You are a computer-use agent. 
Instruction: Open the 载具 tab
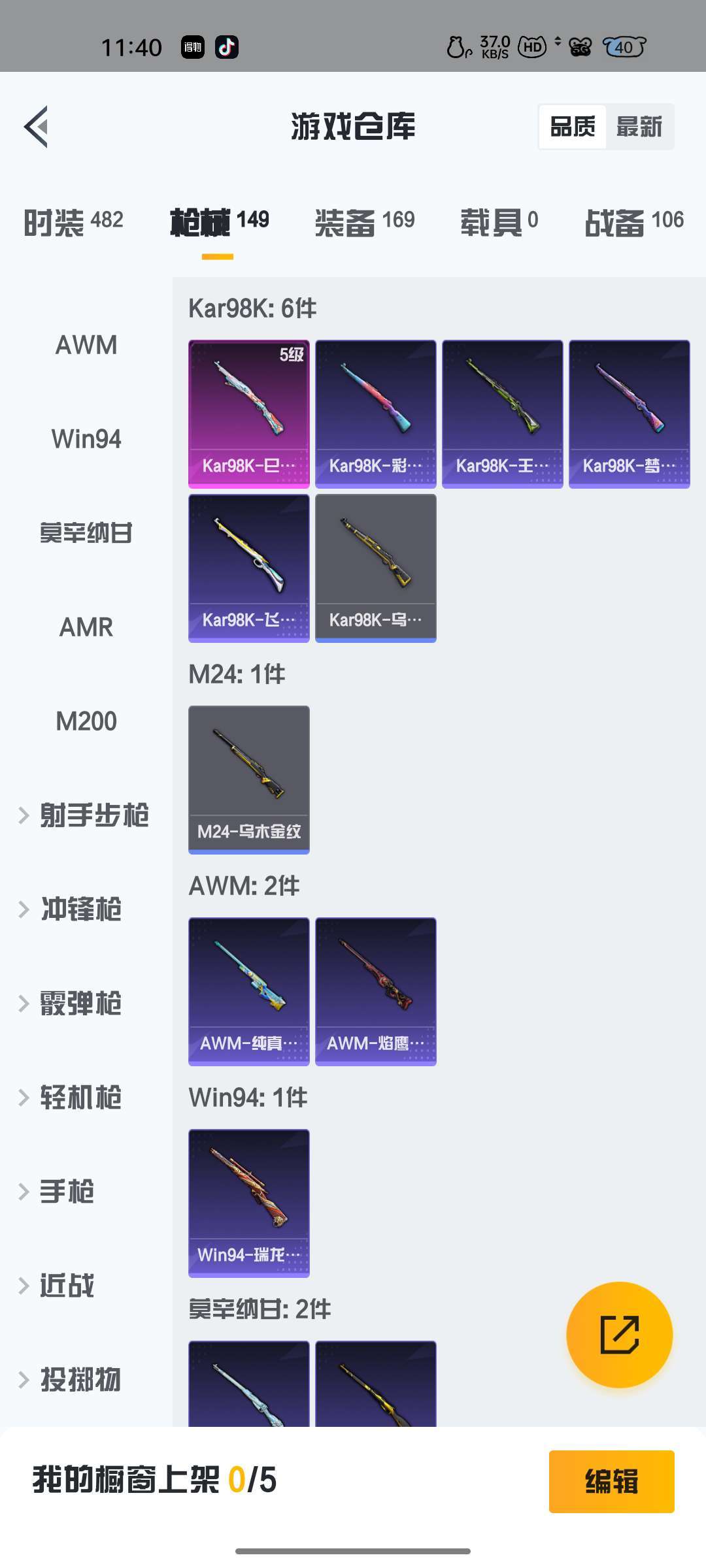pyautogui.click(x=499, y=221)
